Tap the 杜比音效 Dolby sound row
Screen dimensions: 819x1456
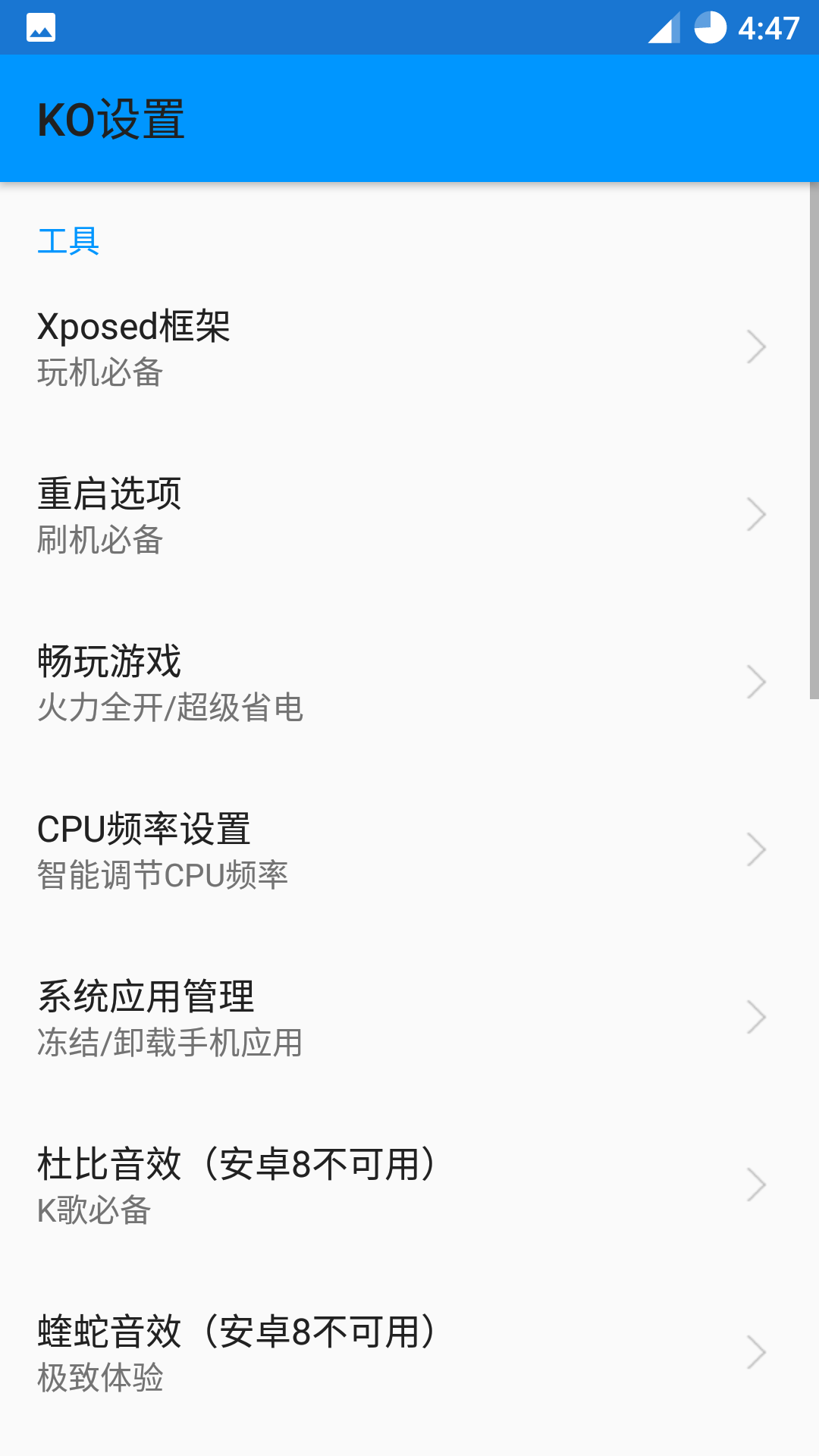pos(402,1185)
